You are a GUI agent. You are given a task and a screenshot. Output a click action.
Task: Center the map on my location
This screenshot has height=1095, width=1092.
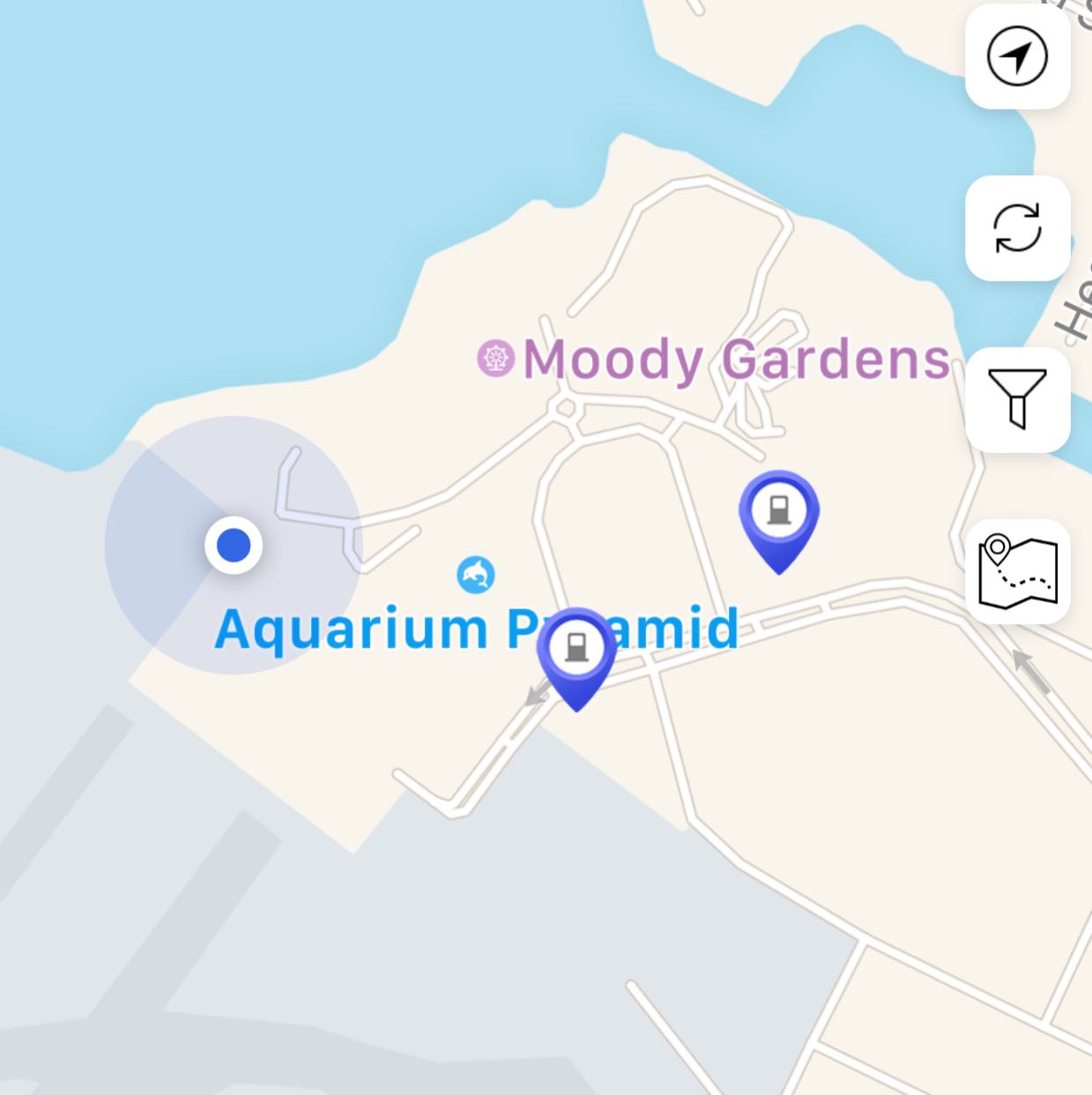point(1017,57)
